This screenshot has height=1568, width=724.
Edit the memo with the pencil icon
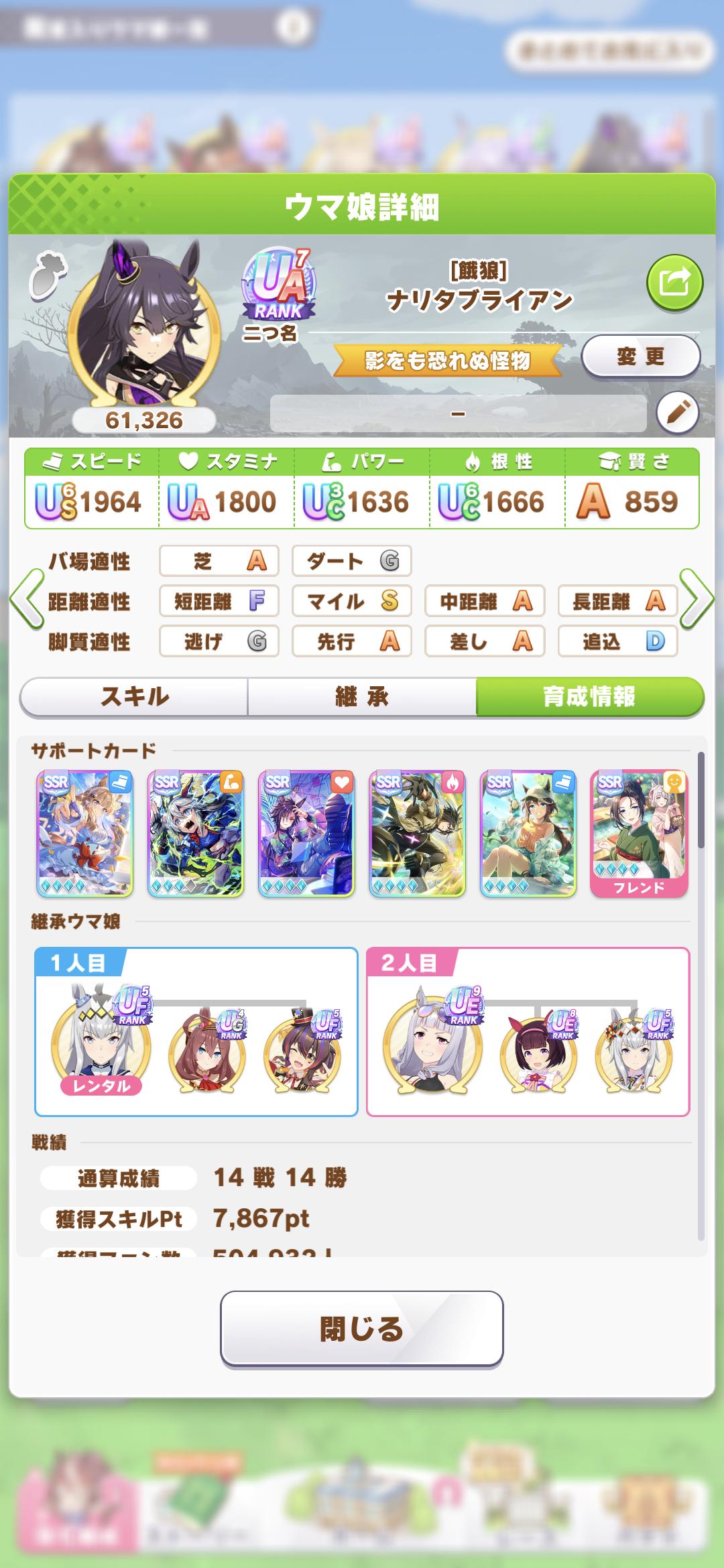pyautogui.click(x=677, y=413)
